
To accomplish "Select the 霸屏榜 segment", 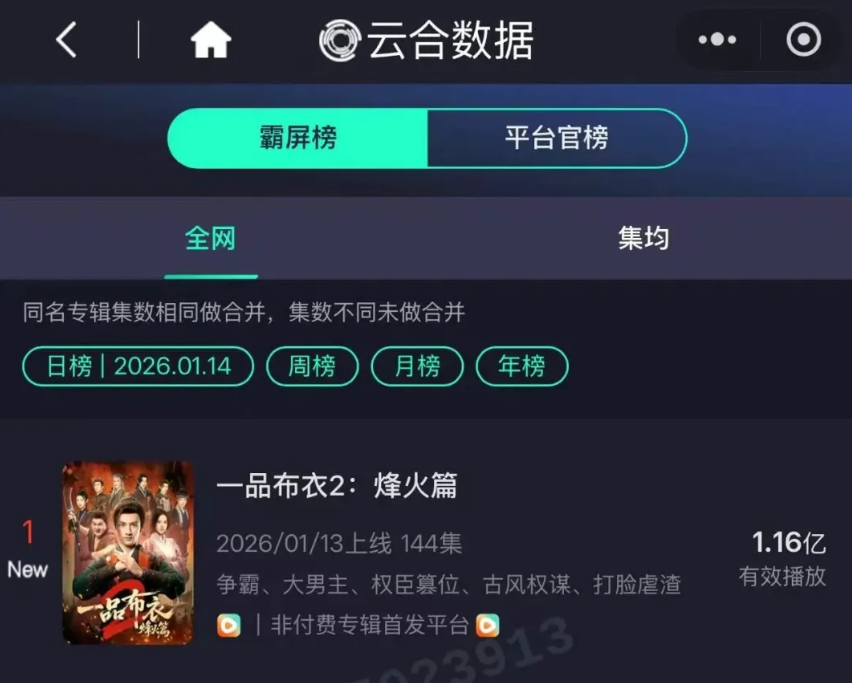I will [298, 138].
